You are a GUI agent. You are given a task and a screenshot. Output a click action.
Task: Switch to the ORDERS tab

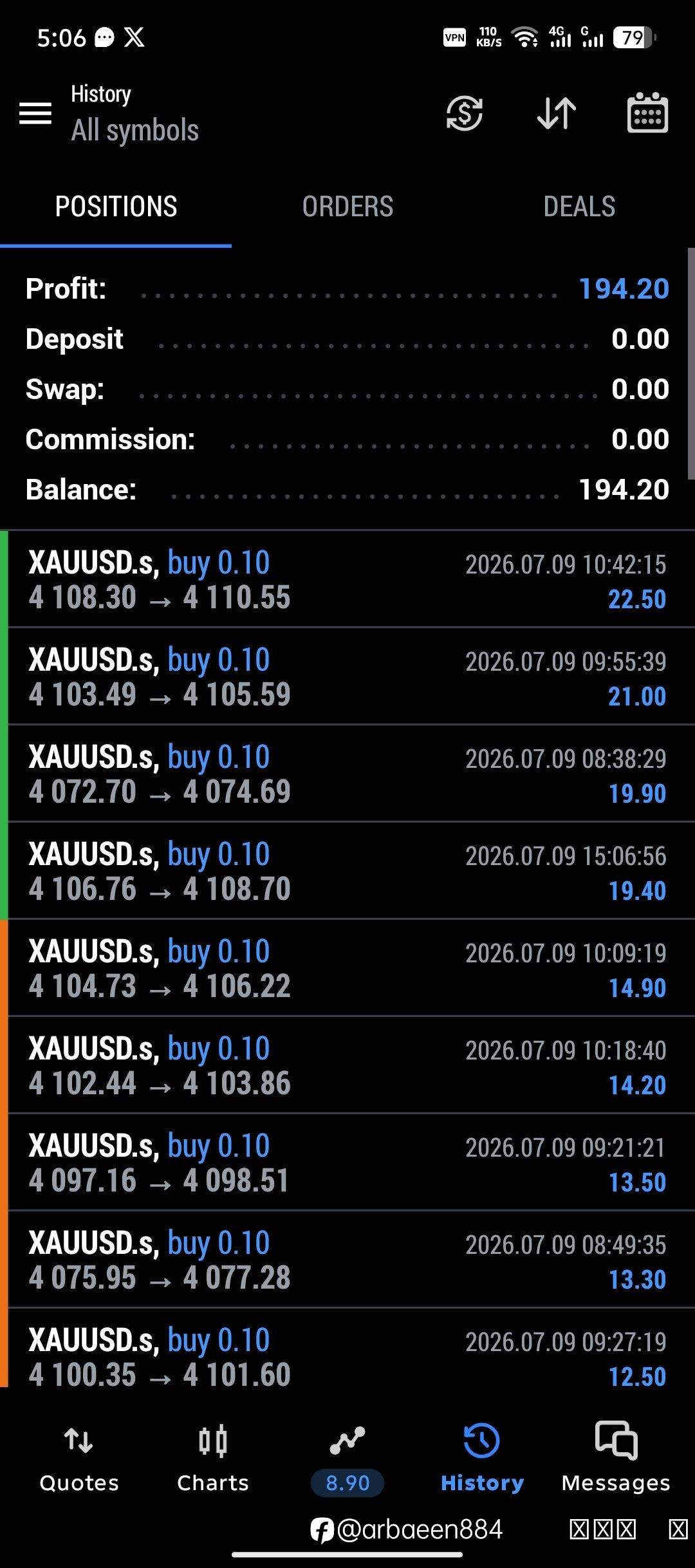pyautogui.click(x=347, y=207)
